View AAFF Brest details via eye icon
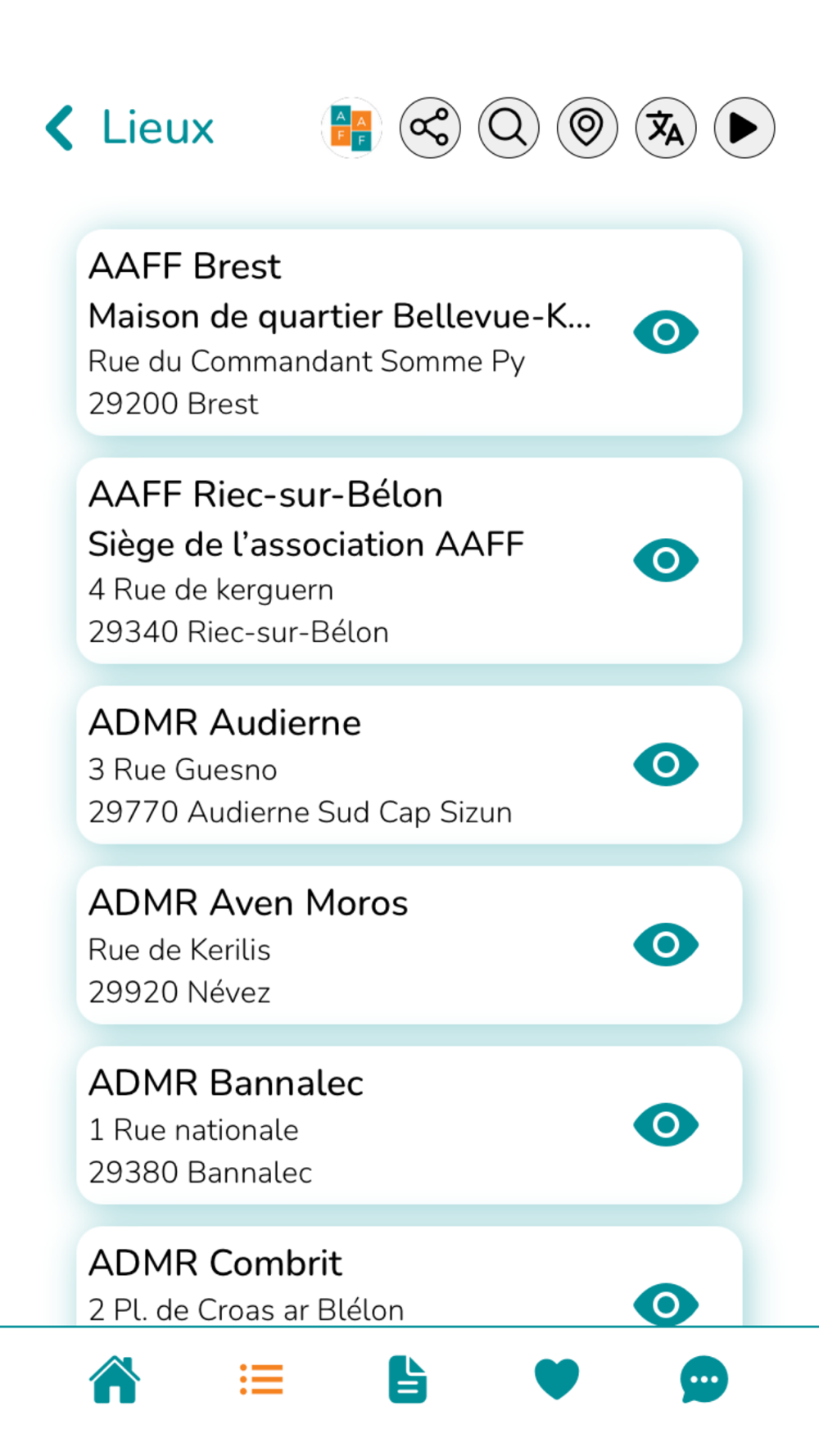Image resolution: width=819 pixels, height=1456 pixels. 666,332
